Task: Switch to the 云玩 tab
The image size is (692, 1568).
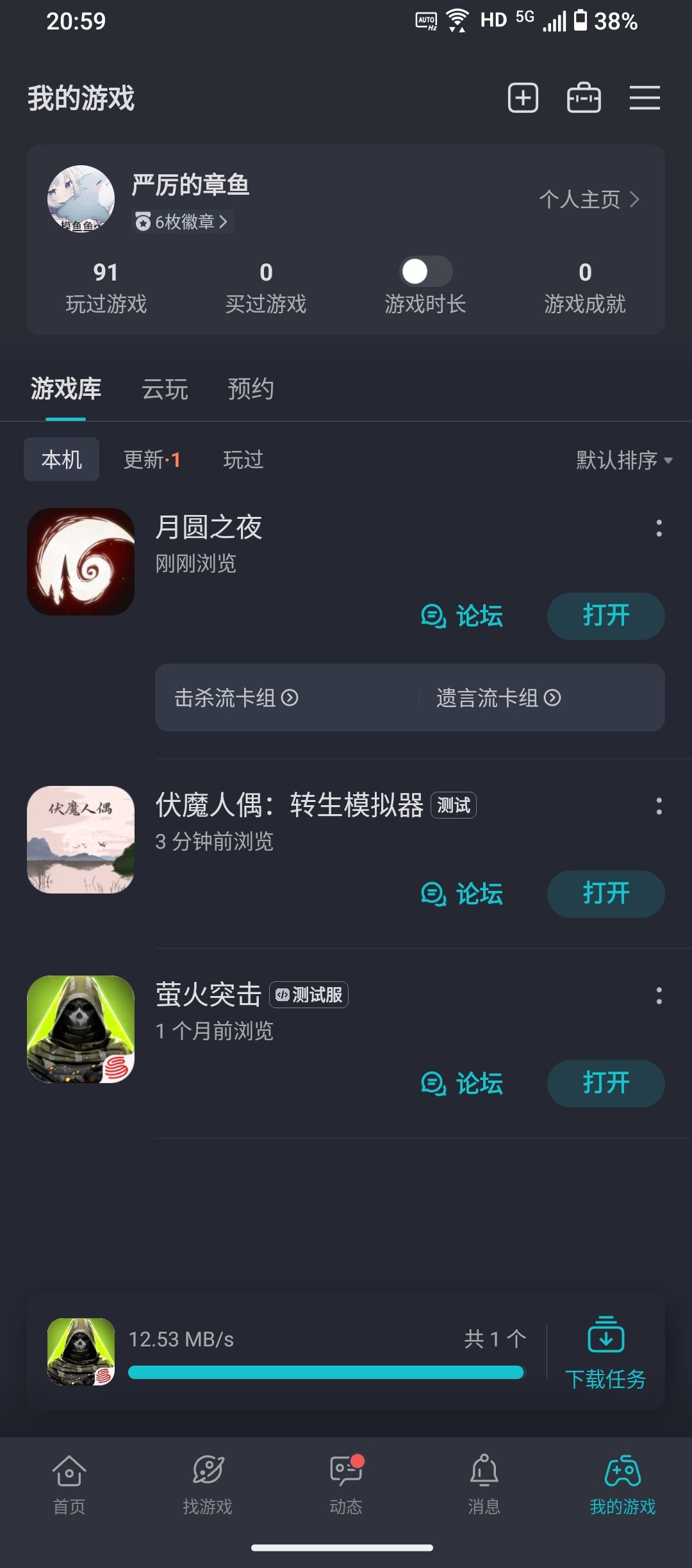Action: pyautogui.click(x=165, y=389)
